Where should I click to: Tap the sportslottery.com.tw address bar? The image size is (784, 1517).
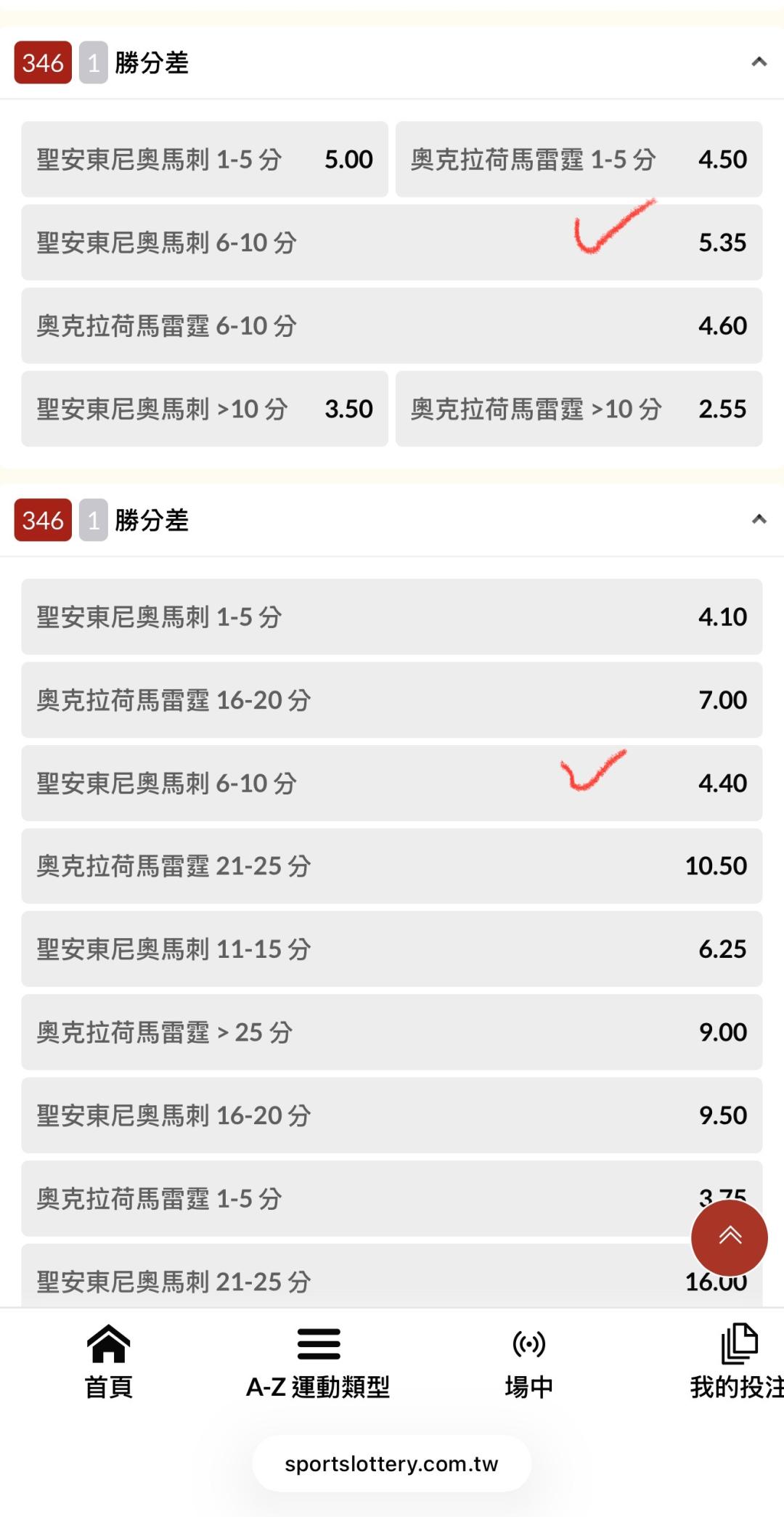392,1463
